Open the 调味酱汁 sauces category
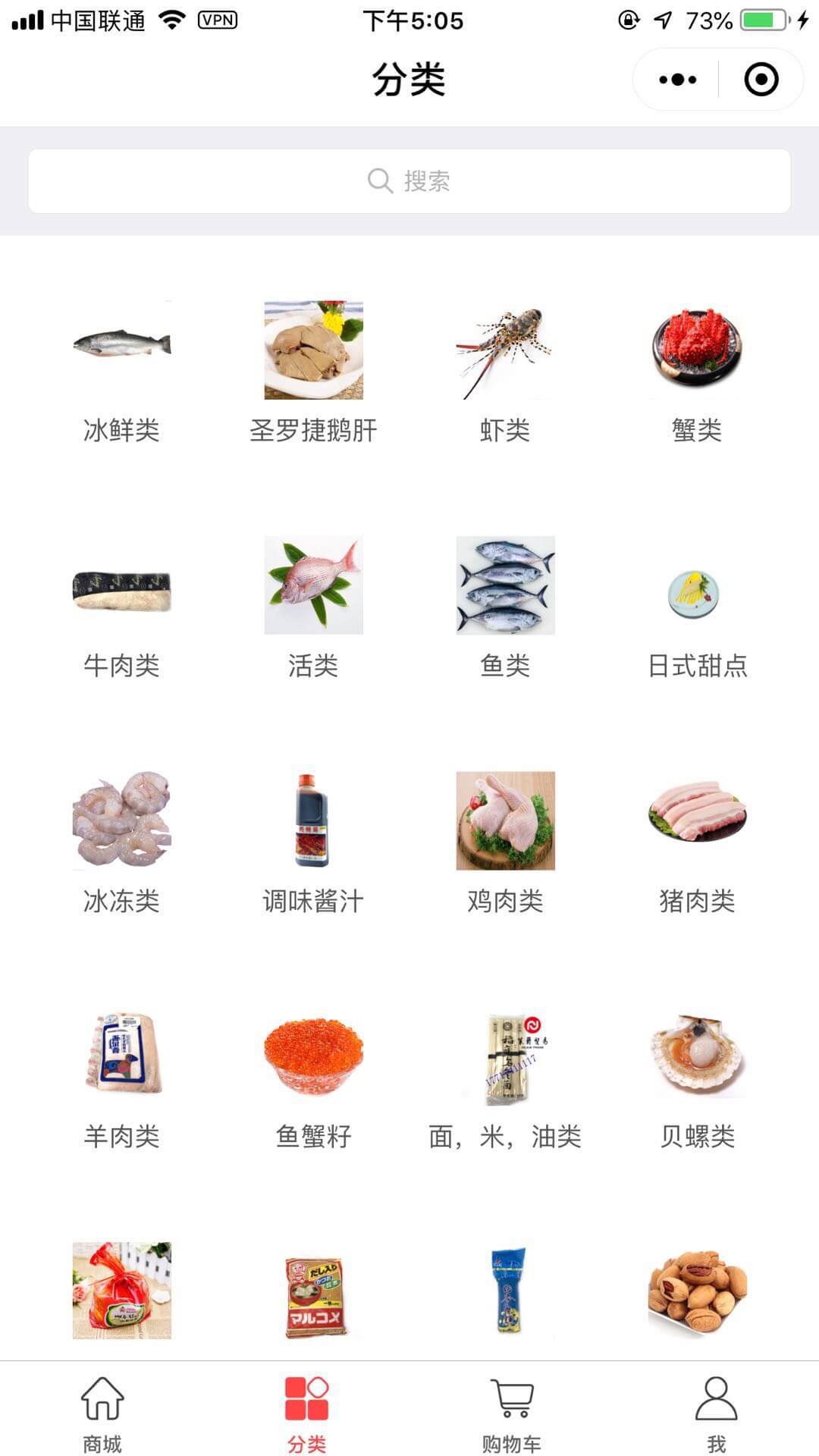819x1456 pixels. pos(313,842)
